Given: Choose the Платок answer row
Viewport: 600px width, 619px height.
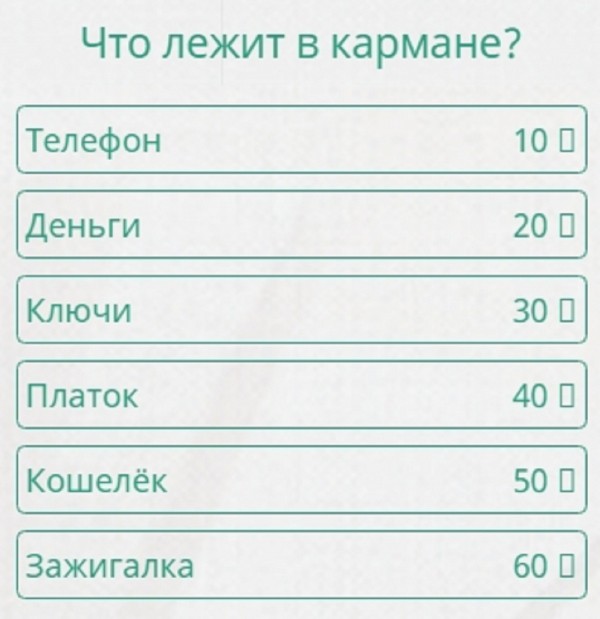Looking at the screenshot, I should pyautogui.click(x=300, y=396).
